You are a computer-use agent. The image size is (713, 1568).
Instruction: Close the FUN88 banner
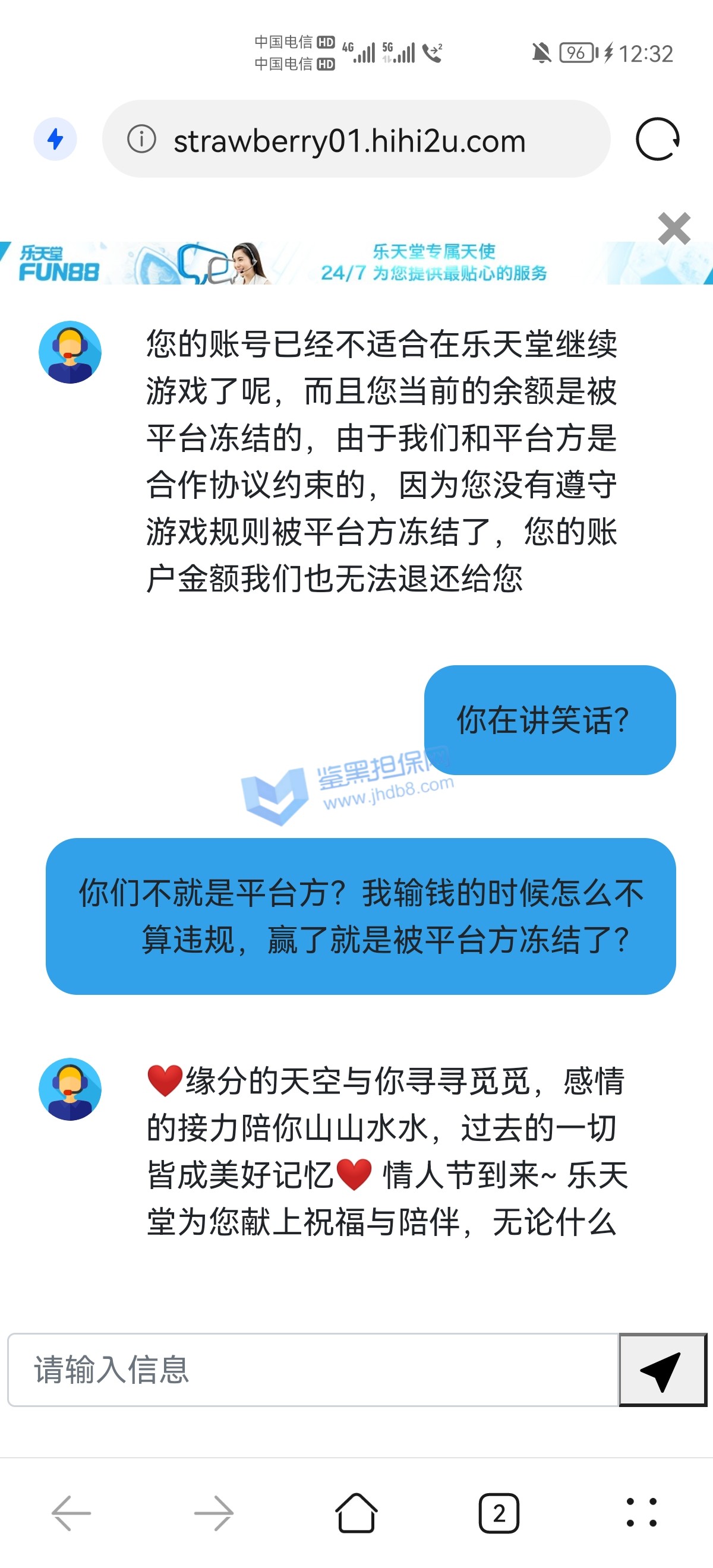[x=673, y=229]
